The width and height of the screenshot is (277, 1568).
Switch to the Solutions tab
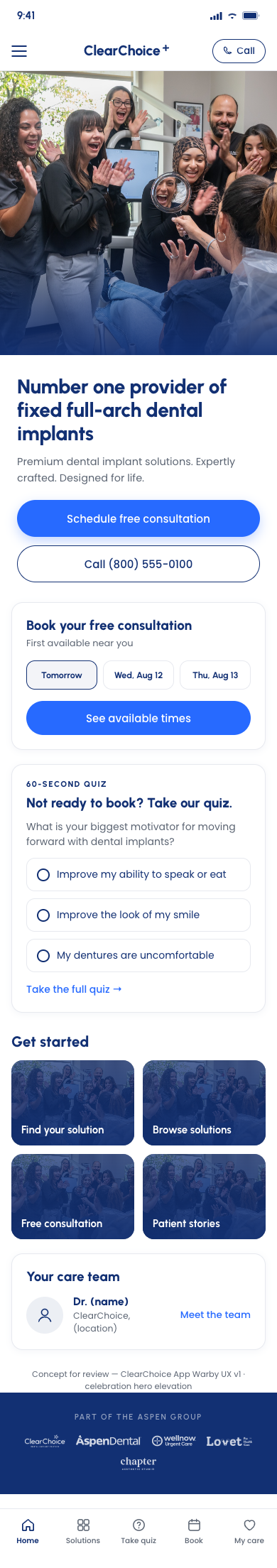pos(83,1531)
